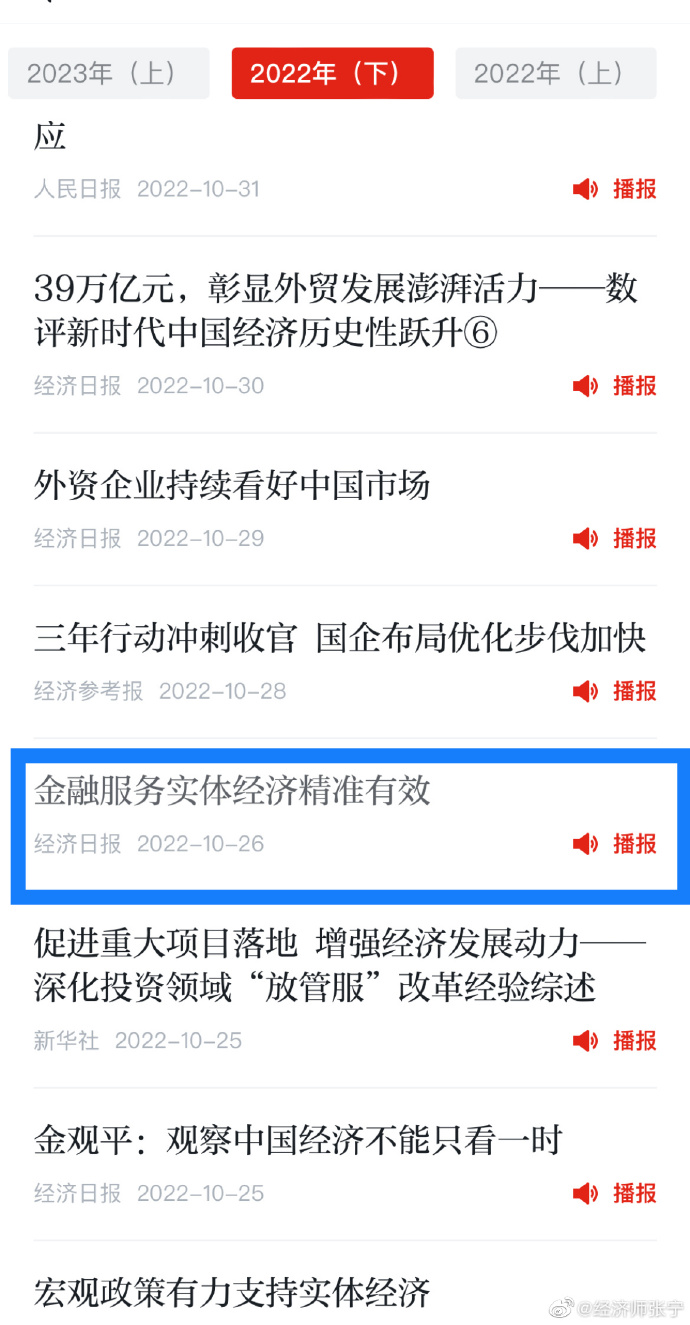Viewport: 690px width, 1325px height.
Task: Play 播报 for the 新华社 2022-10-25 article
Action: pos(615,1041)
